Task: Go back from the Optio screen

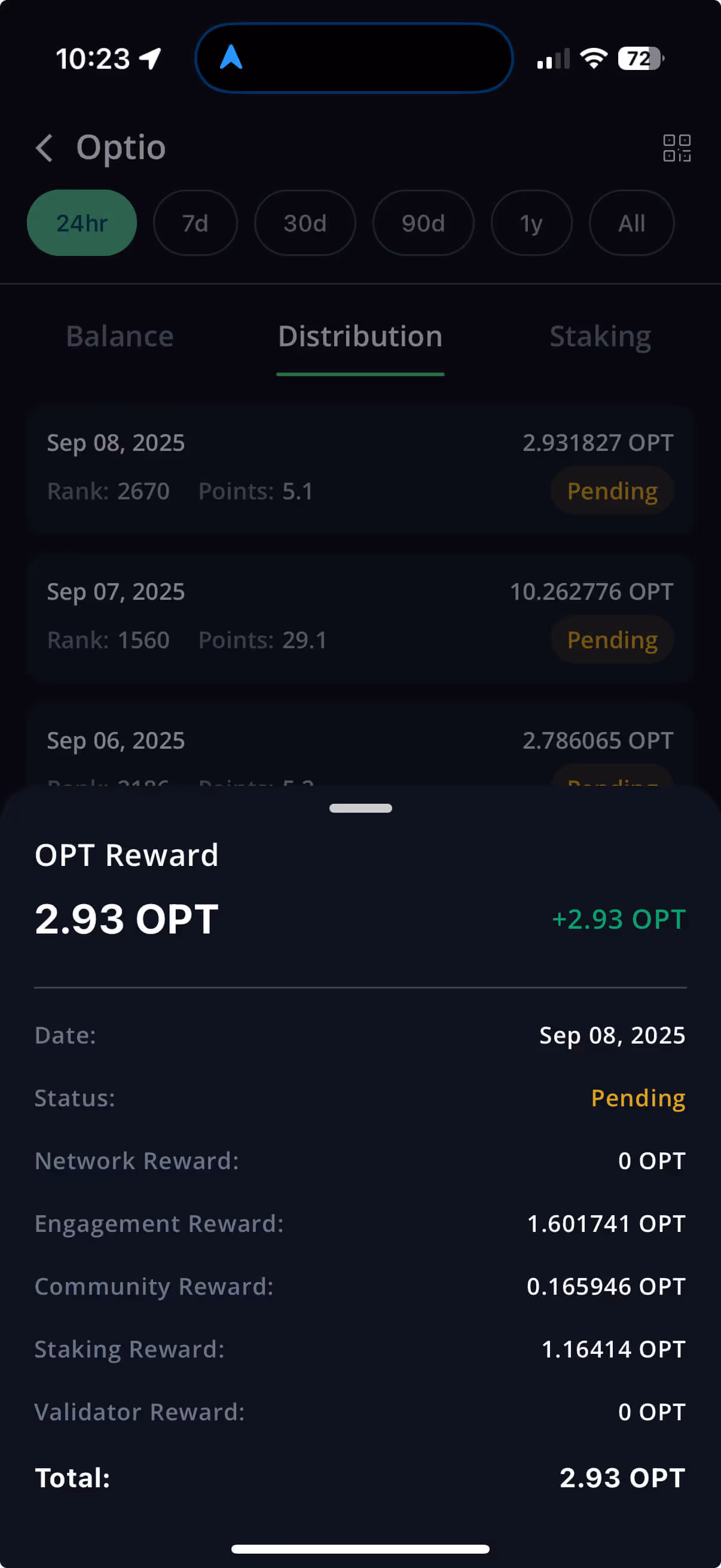Action: (44, 148)
